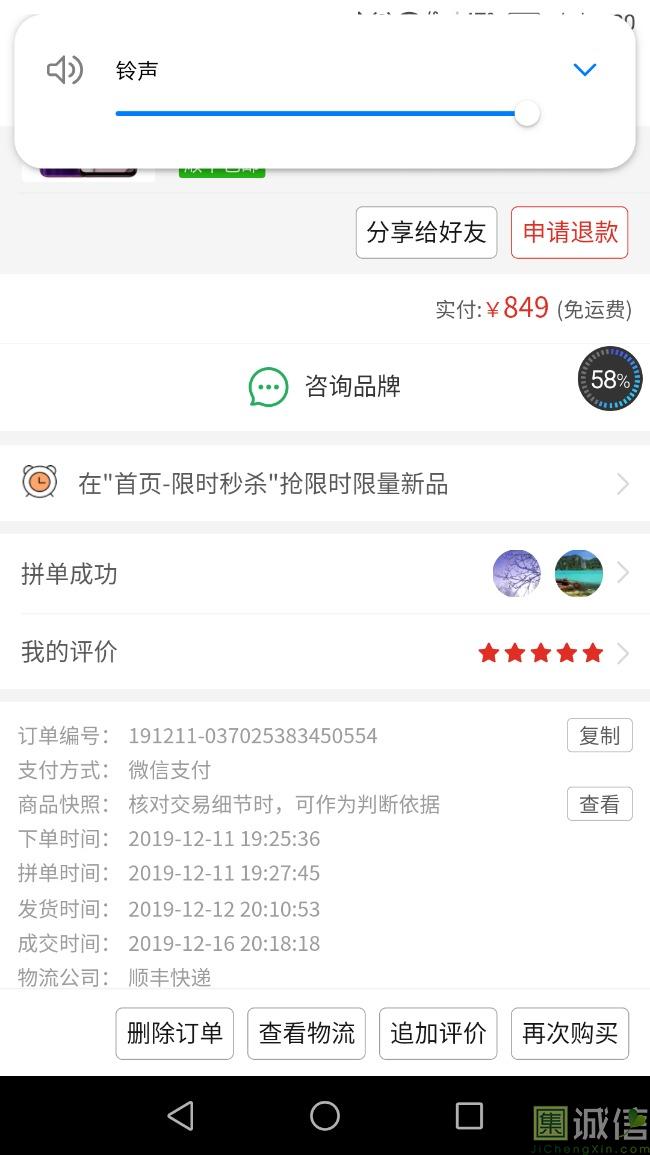Tap 再次购买 to buy again
The image size is (650, 1155).
570,1033
